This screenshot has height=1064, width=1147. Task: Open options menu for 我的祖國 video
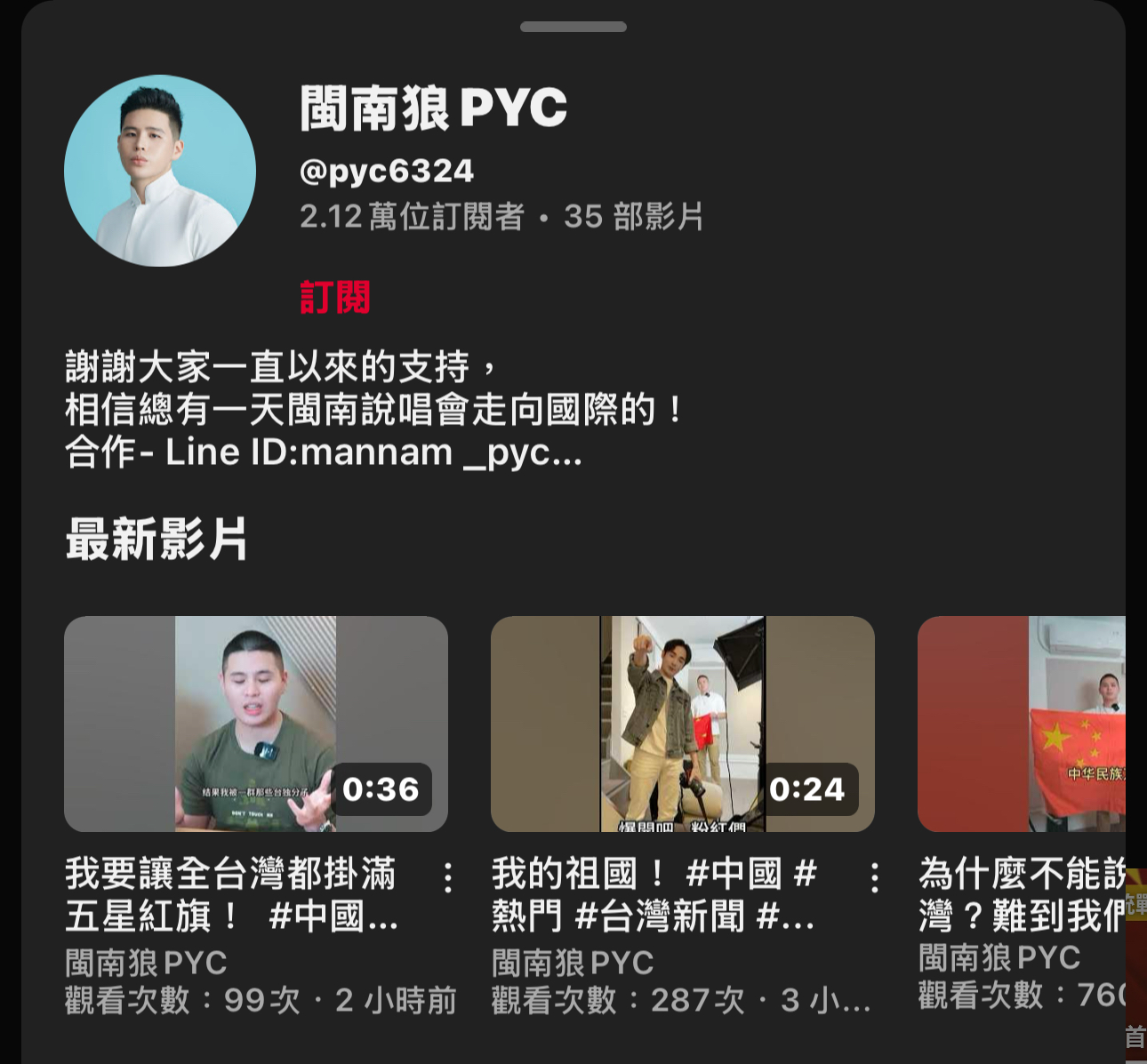pos(875,877)
